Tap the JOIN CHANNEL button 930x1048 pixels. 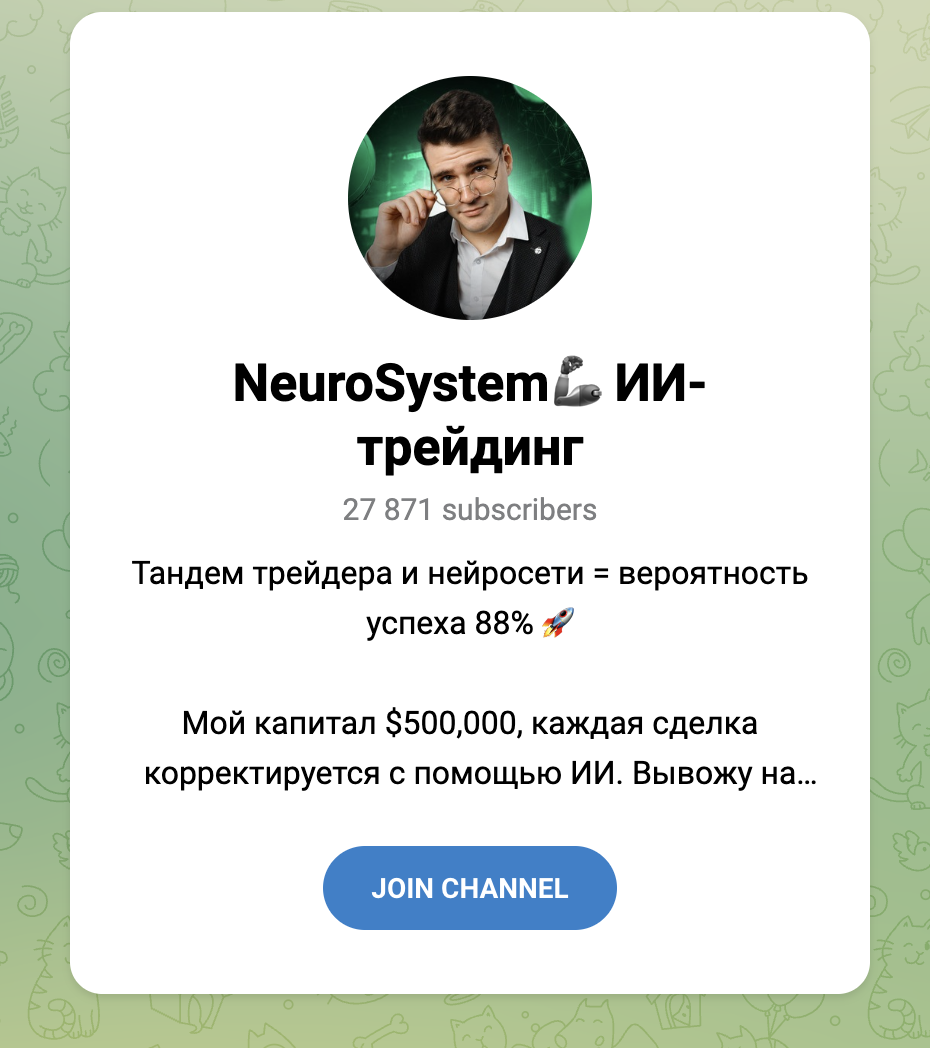[469, 888]
